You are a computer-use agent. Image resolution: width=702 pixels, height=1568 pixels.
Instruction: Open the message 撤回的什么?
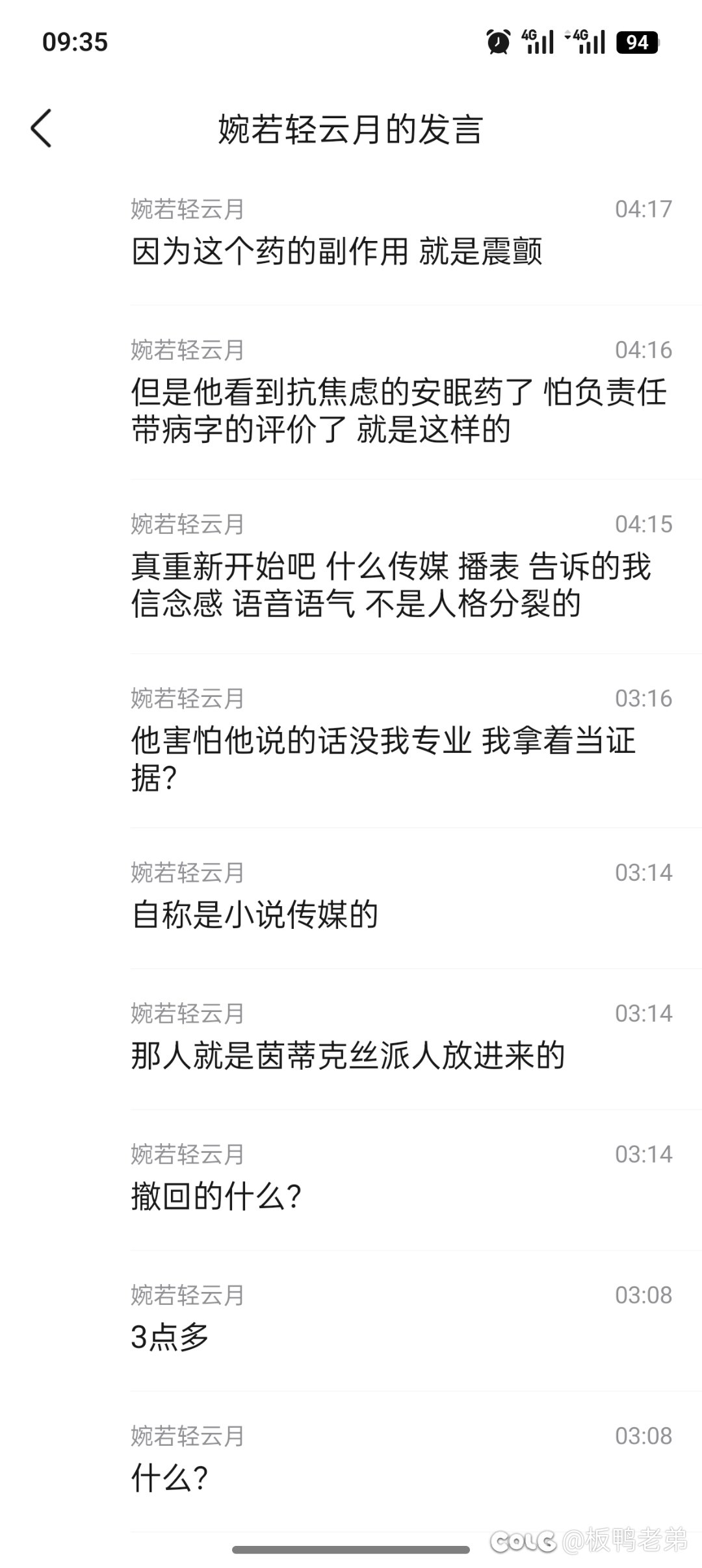[x=217, y=1196]
